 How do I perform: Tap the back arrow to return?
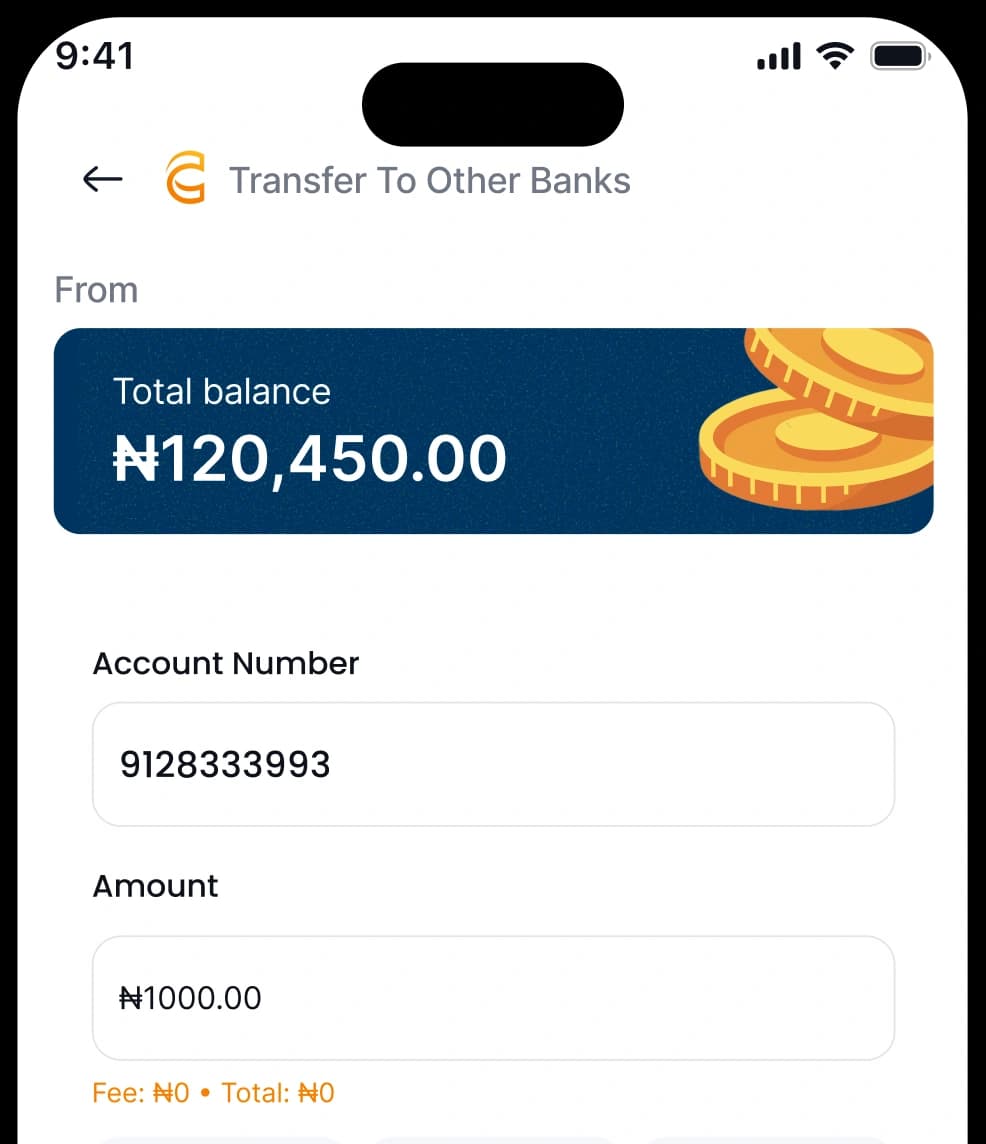click(100, 179)
